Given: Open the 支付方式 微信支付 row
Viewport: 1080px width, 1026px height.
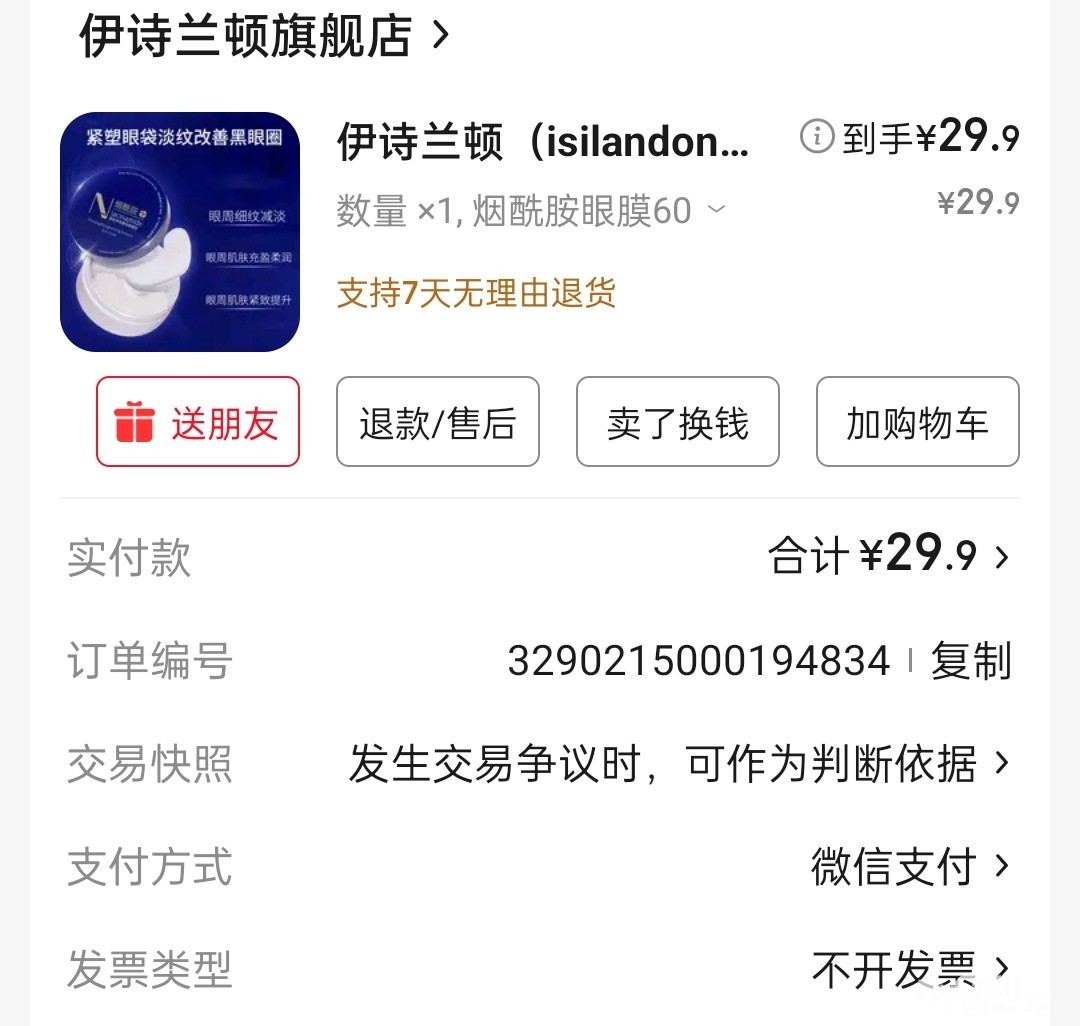Looking at the screenshot, I should tap(910, 866).
